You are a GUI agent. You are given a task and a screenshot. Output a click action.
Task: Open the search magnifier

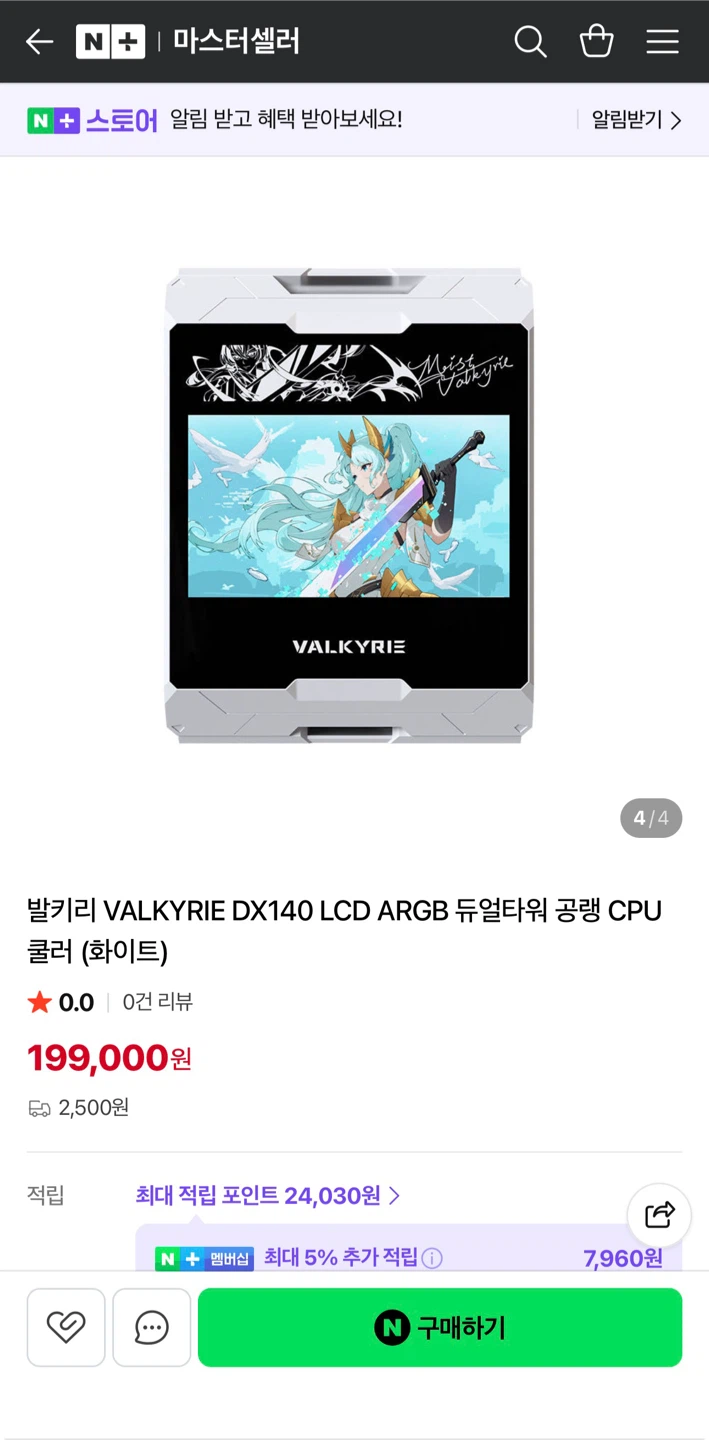[x=530, y=42]
